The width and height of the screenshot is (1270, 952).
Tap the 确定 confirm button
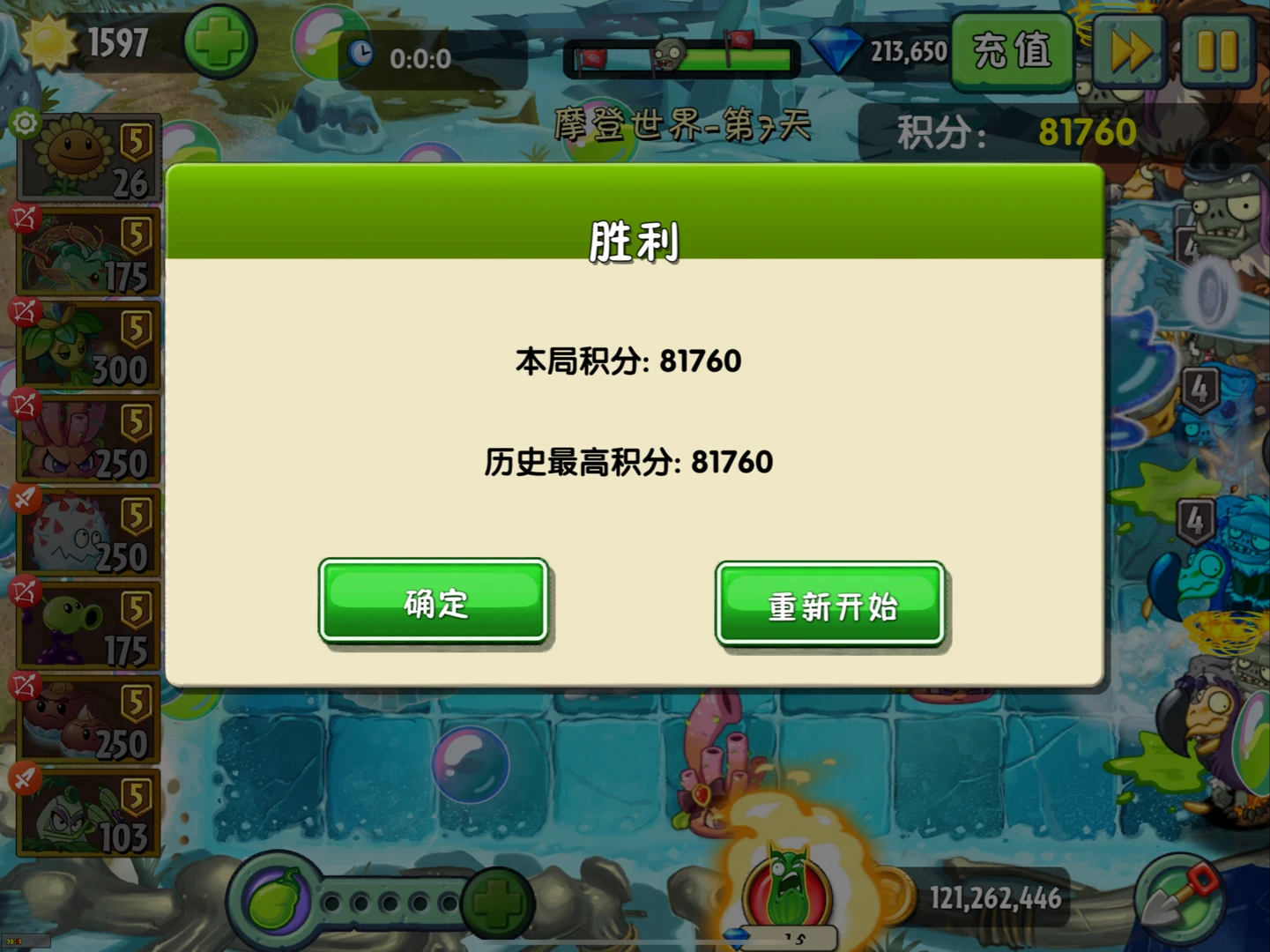(434, 602)
